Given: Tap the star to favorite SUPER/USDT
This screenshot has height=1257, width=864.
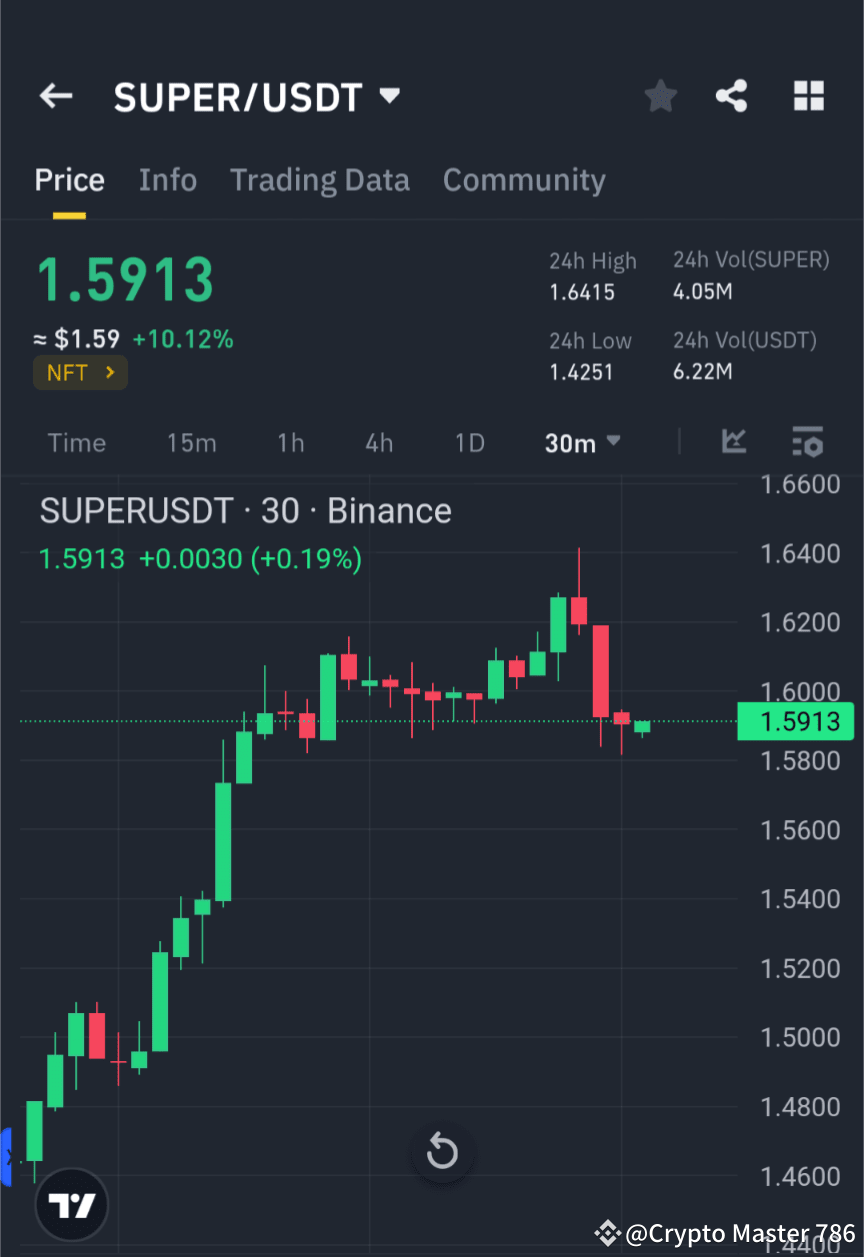Looking at the screenshot, I should click(x=660, y=95).
